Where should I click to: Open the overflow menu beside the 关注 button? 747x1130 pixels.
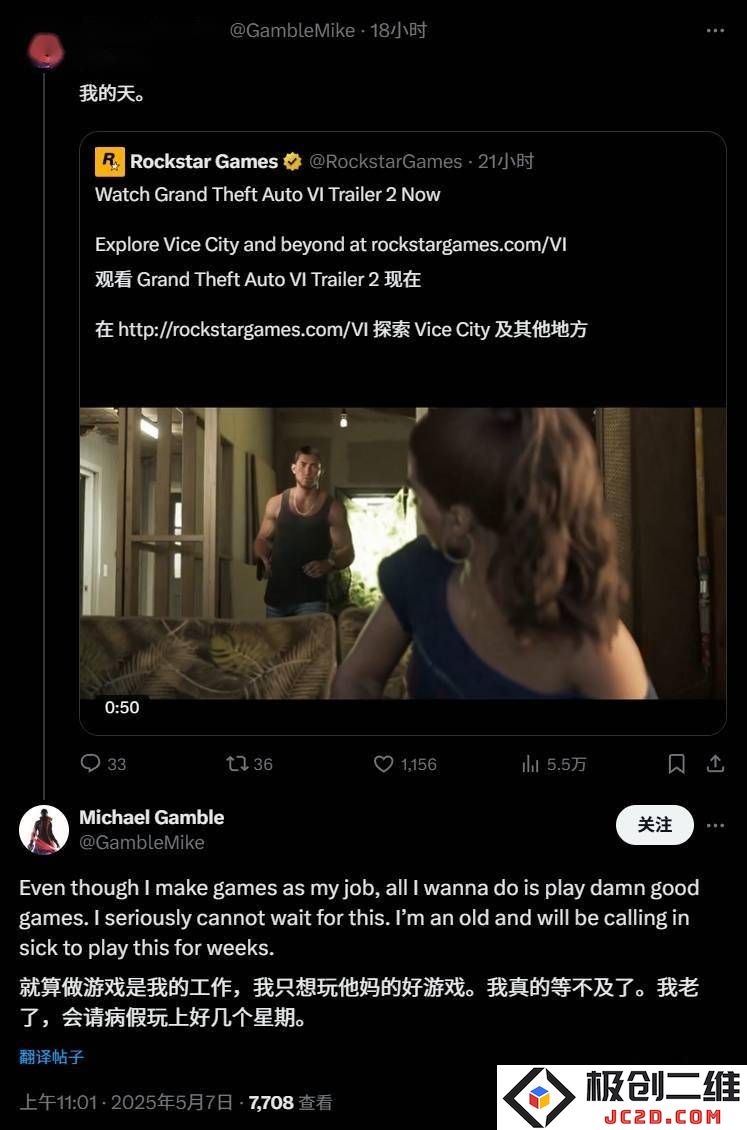tap(715, 826)
